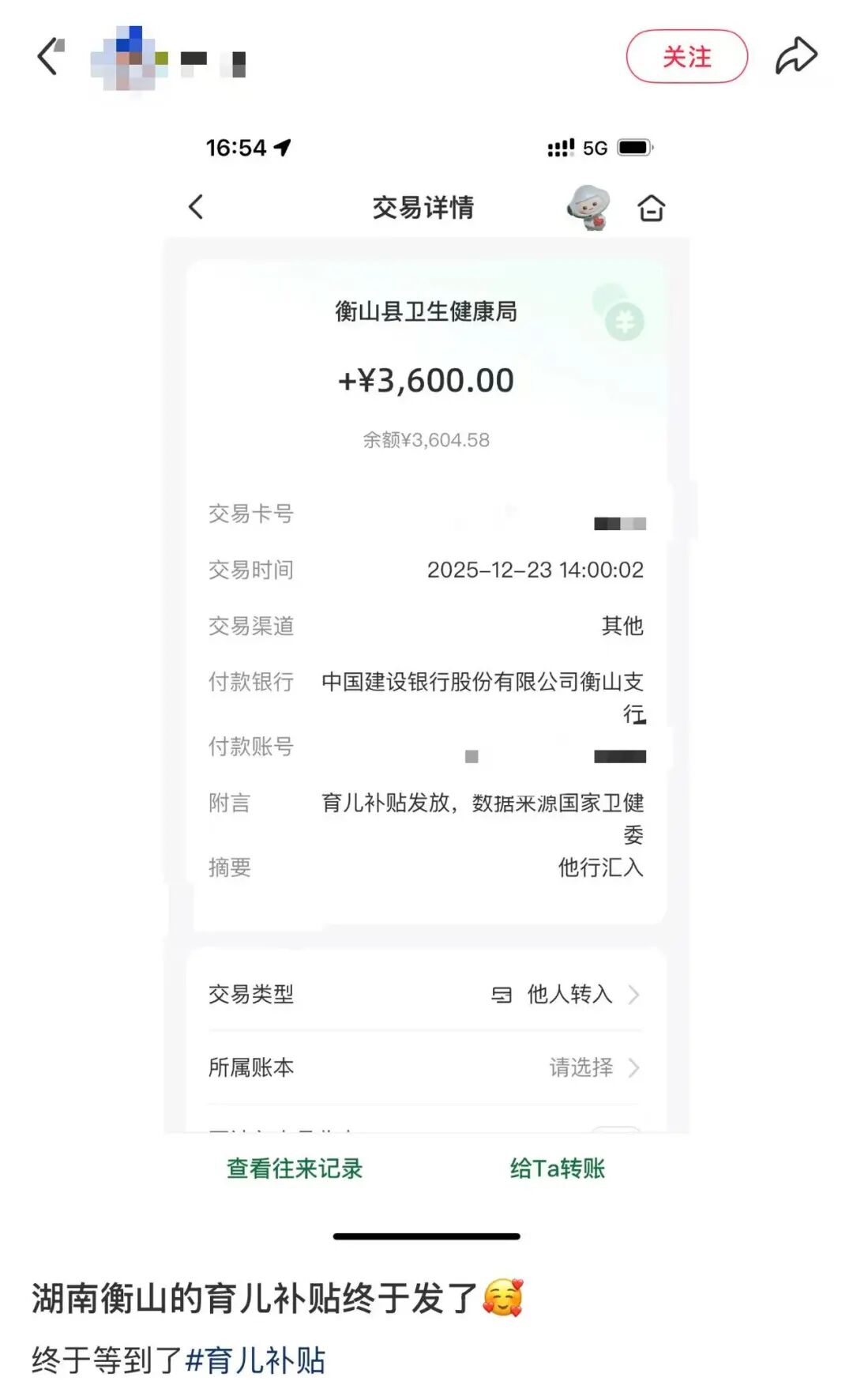The height and width of the screenshot is (1400, 853).
Task: Open the post author's profile avatar
Action: tap(128, 58)
